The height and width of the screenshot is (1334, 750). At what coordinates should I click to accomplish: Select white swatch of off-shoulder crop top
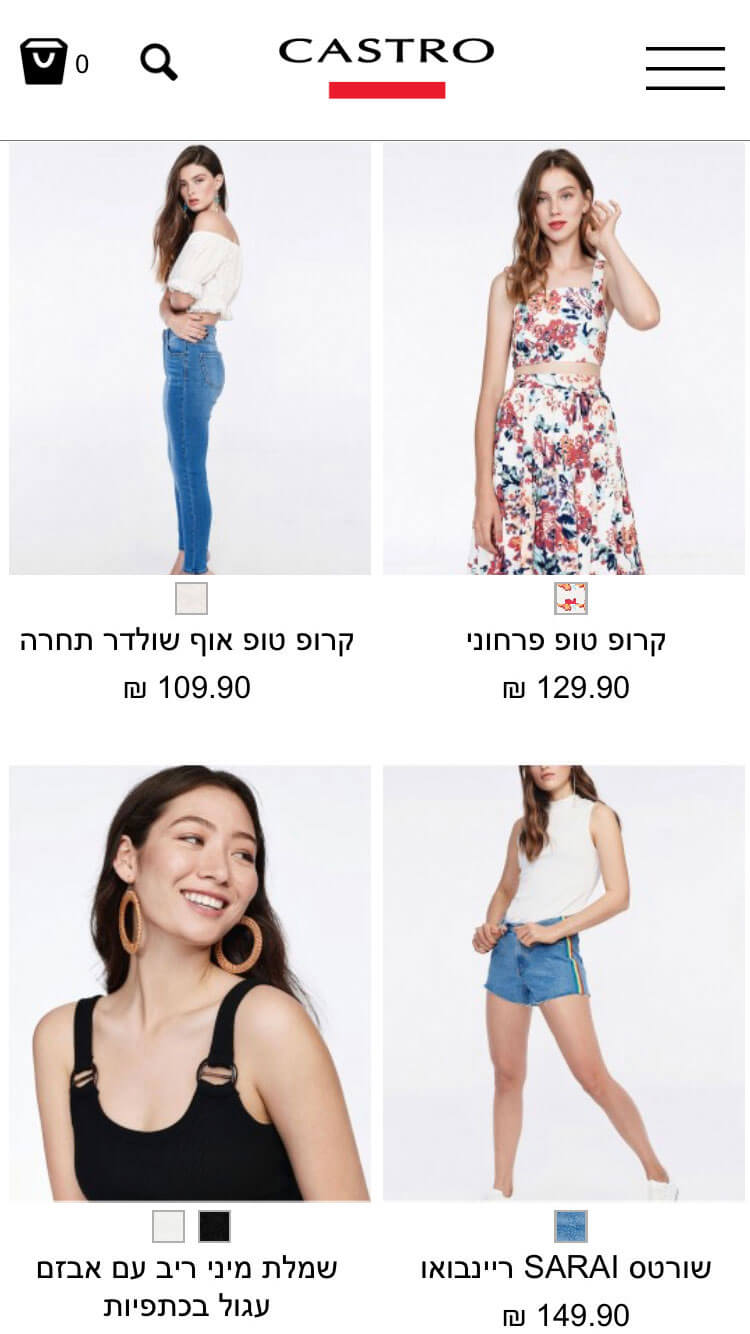click(191, 598)
